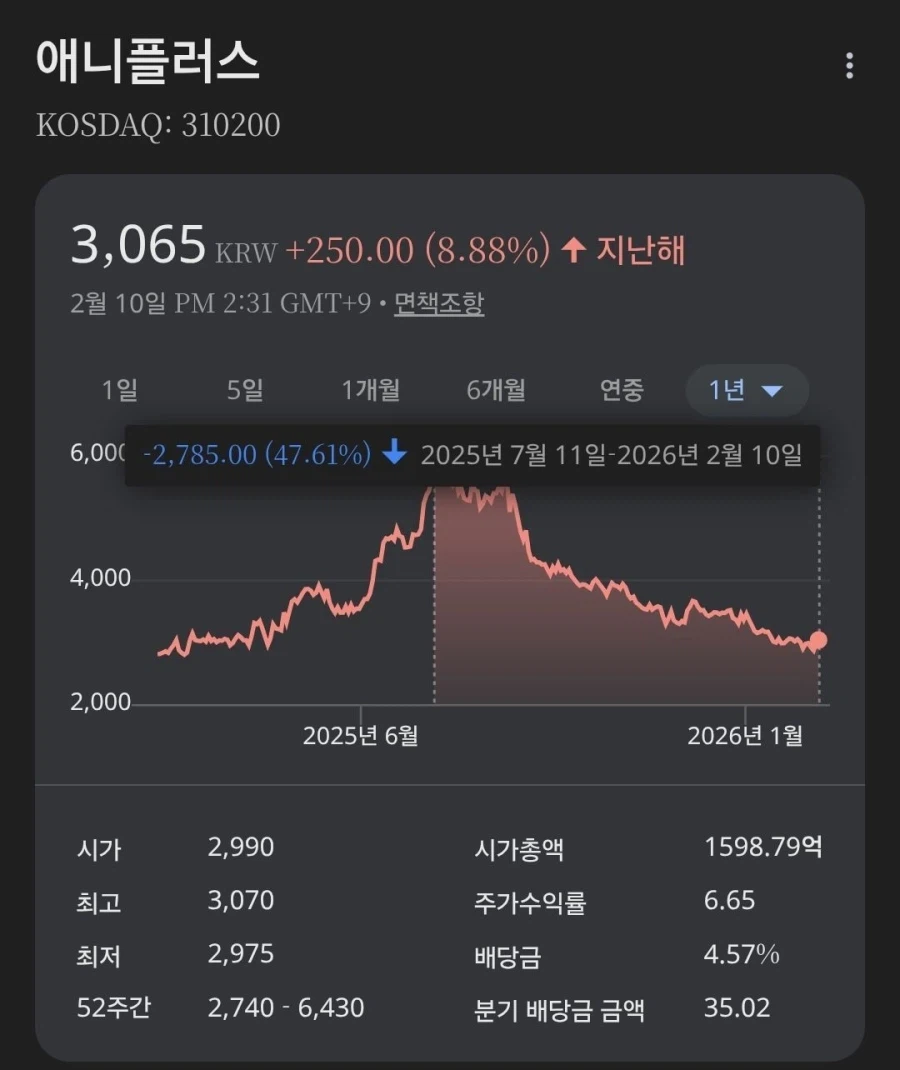900x1070 pixels.
Task: Switch to the 1일 chart range
Action: coord(121,390)
